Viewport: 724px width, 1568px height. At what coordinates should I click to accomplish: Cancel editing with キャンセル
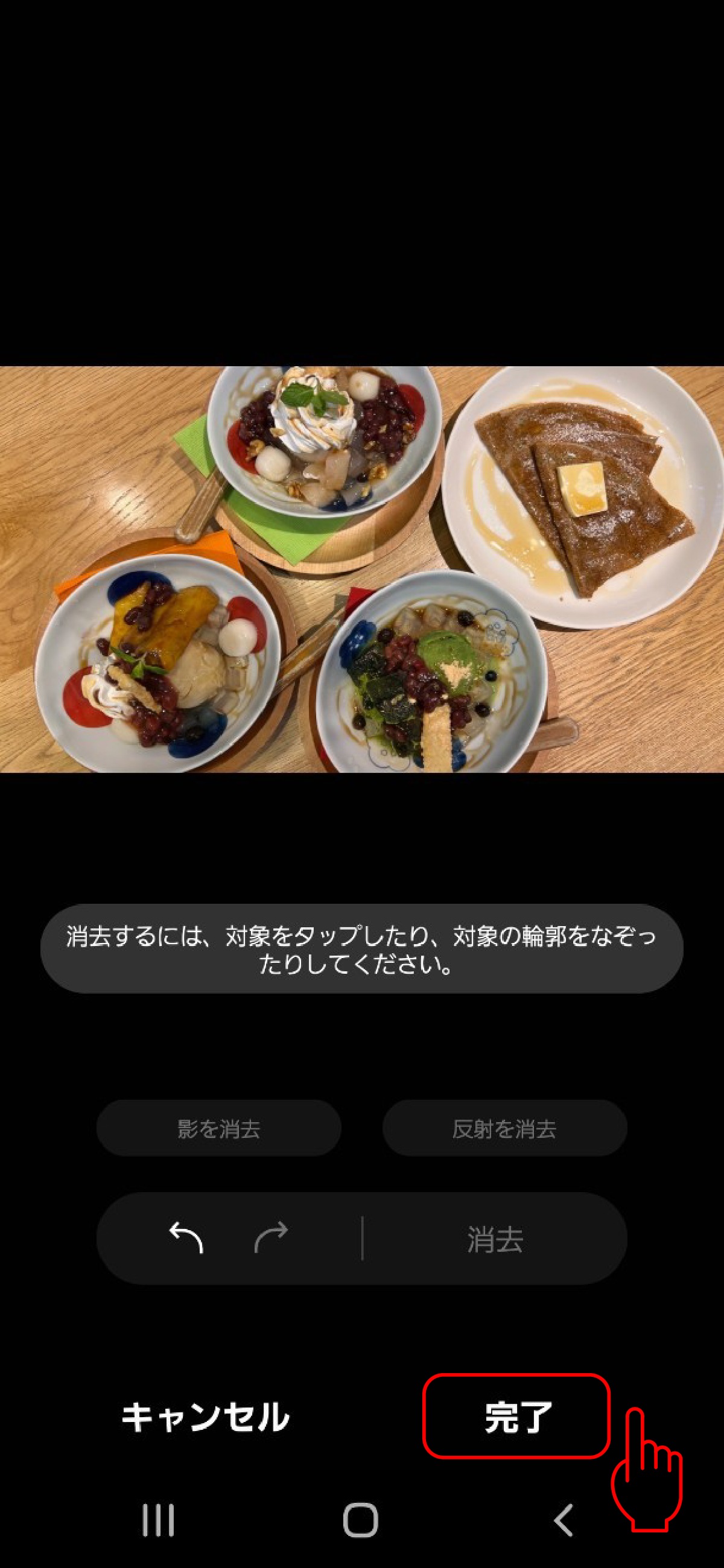click(205, 1417)
